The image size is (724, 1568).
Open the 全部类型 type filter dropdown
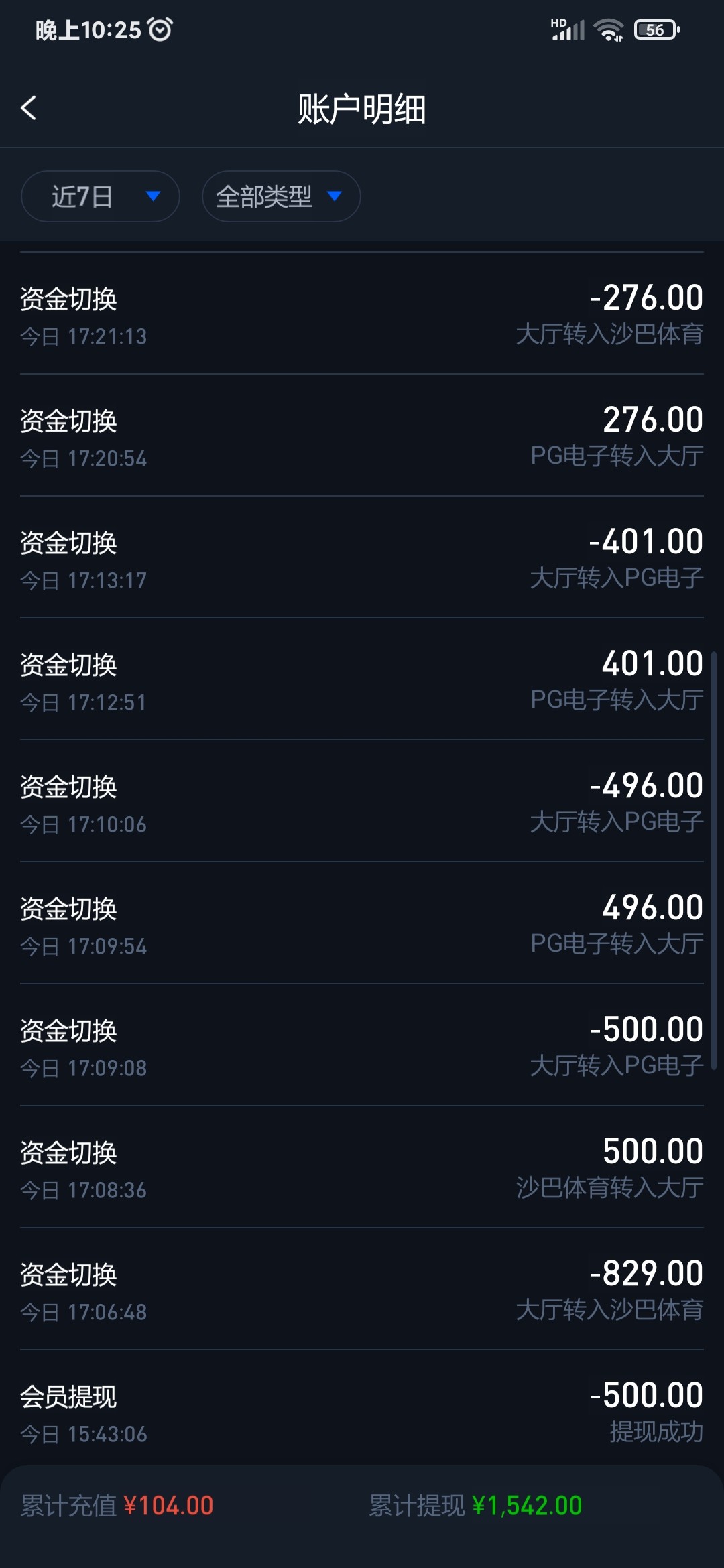tap(281, 196)
